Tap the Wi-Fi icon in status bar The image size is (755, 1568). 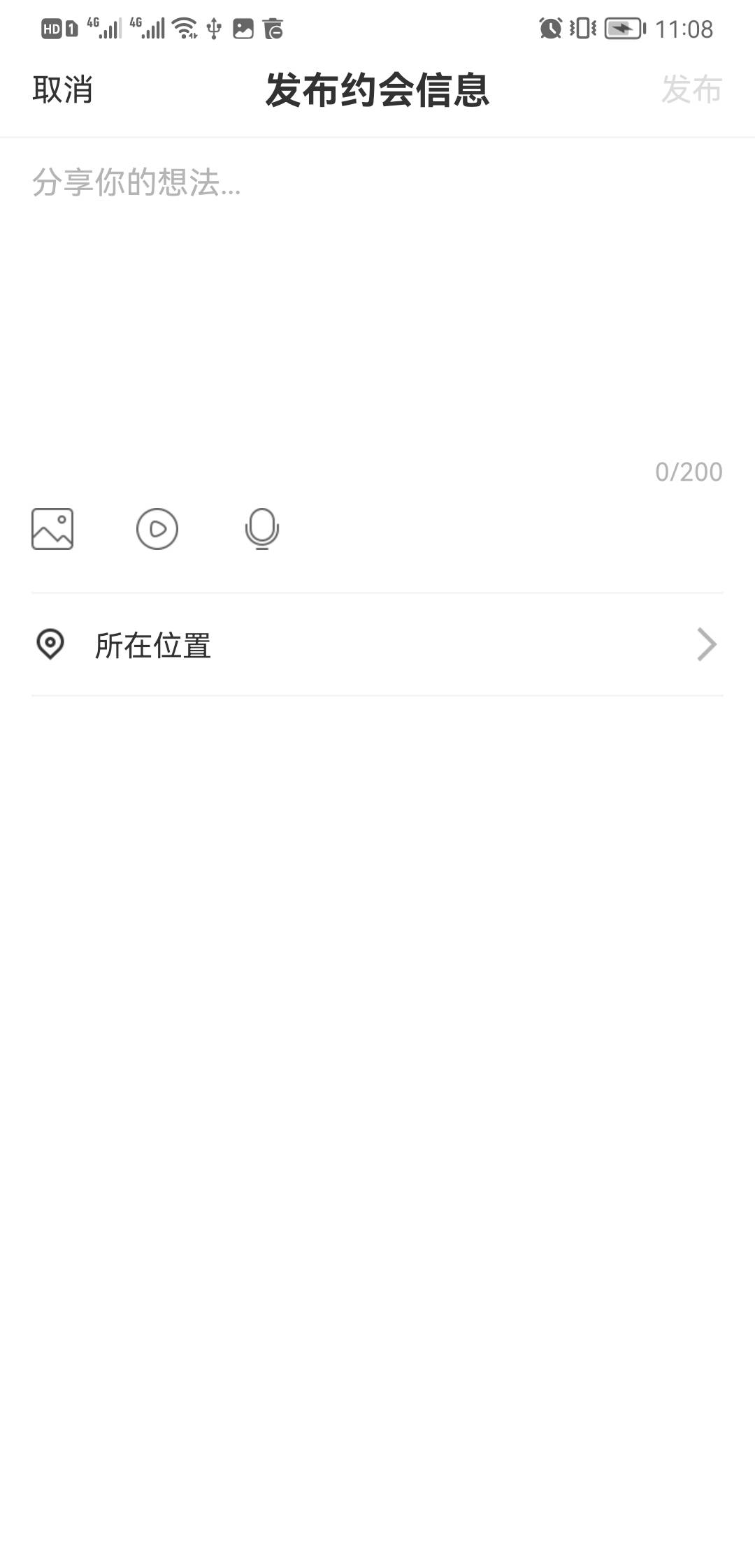click(185, 28)
